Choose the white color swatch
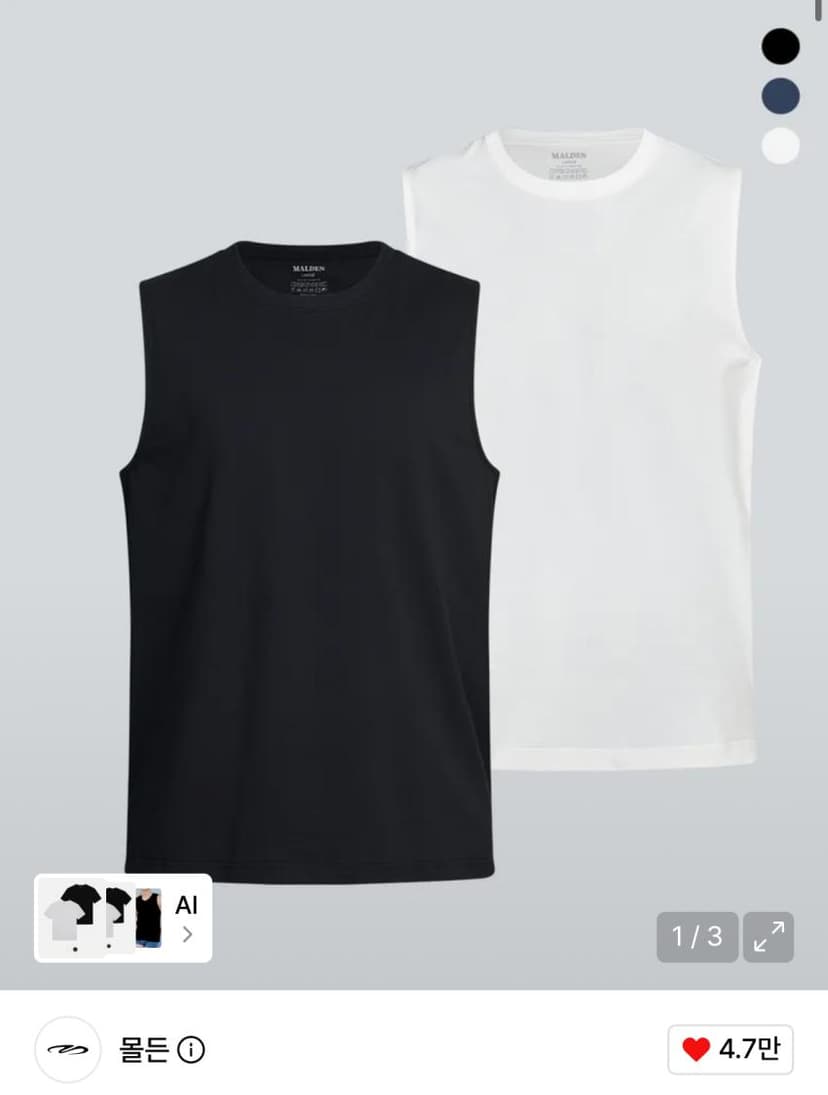This screenshot has width=828, height=1095. click(780, 146)
